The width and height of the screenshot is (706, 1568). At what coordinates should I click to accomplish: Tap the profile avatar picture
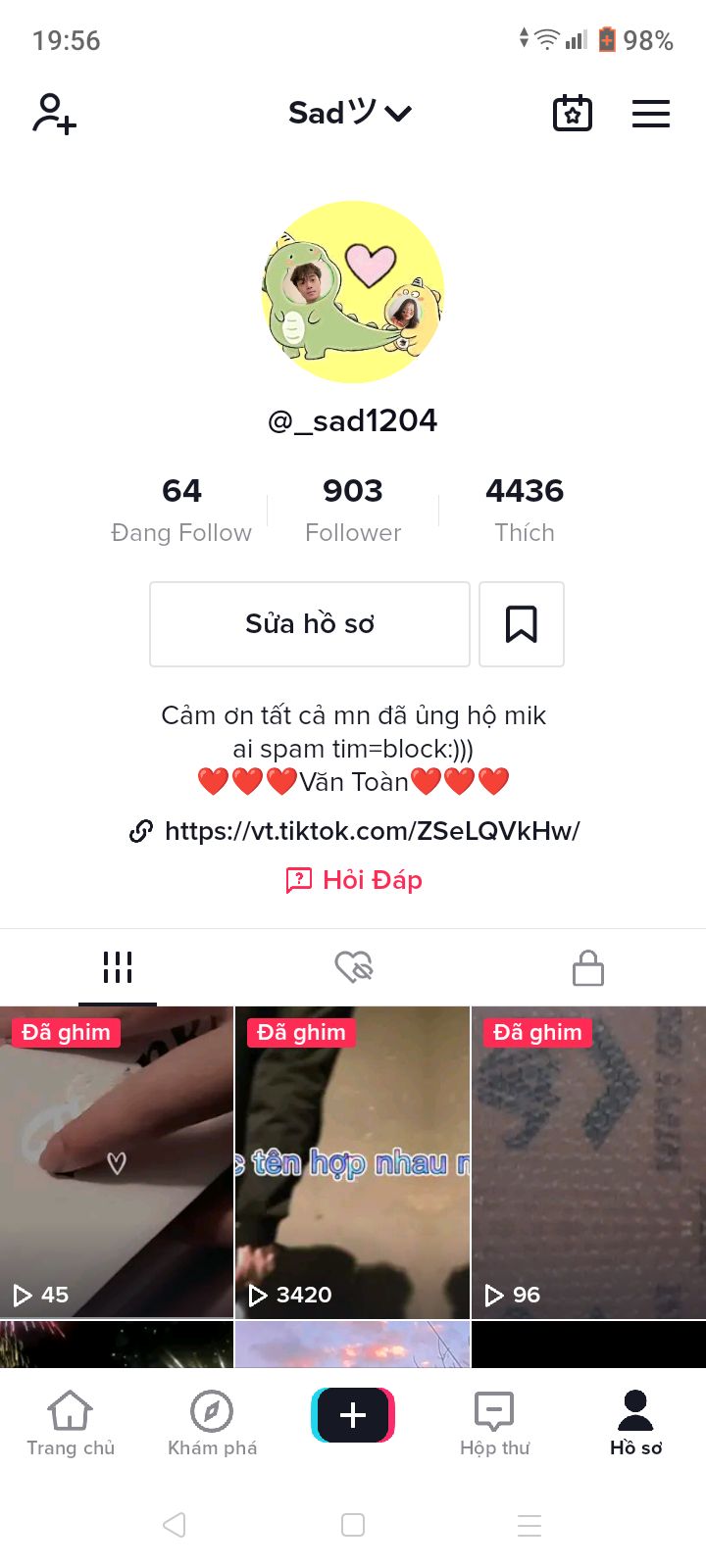(x=353, y=292)
